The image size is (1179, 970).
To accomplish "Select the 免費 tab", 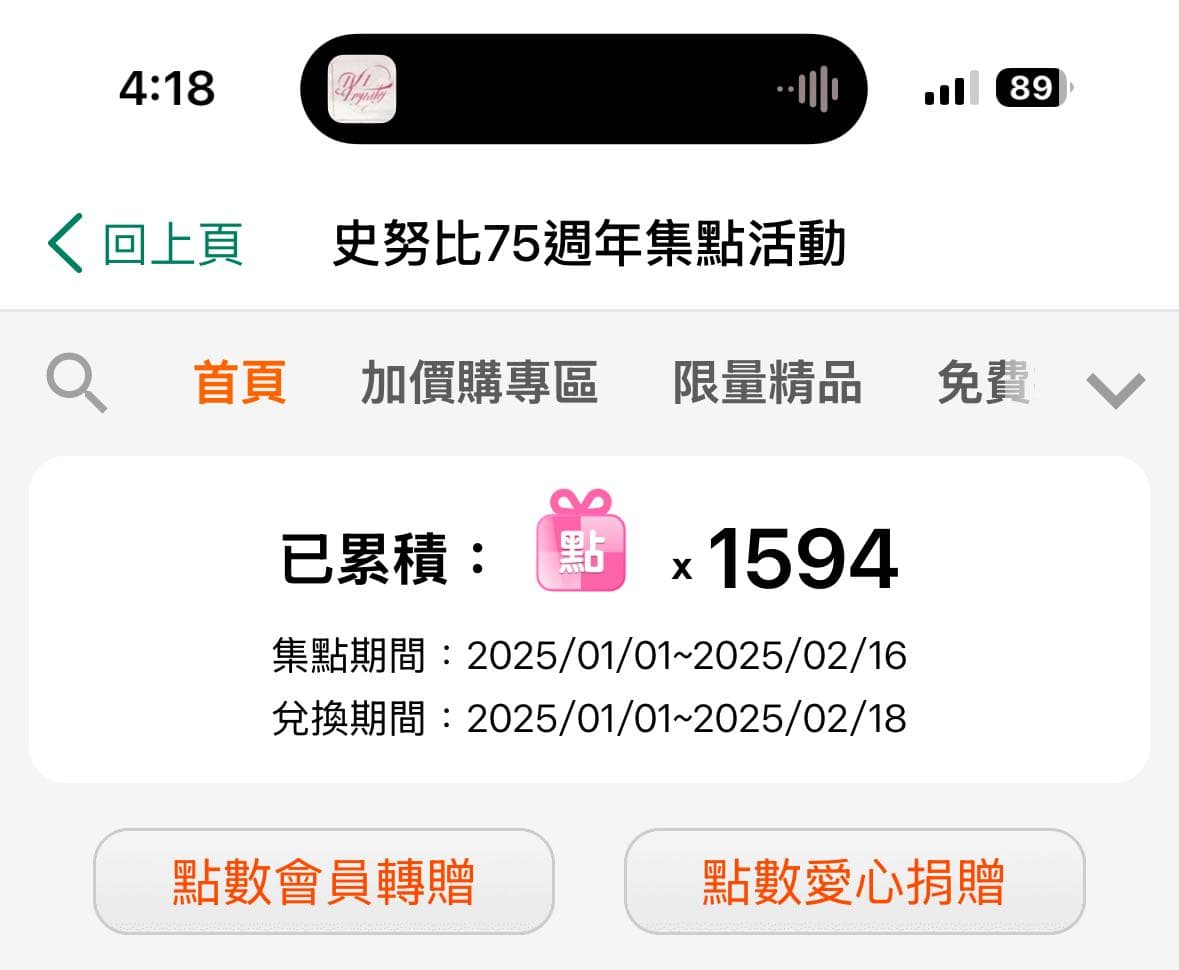I will click(x=985, y=384).
